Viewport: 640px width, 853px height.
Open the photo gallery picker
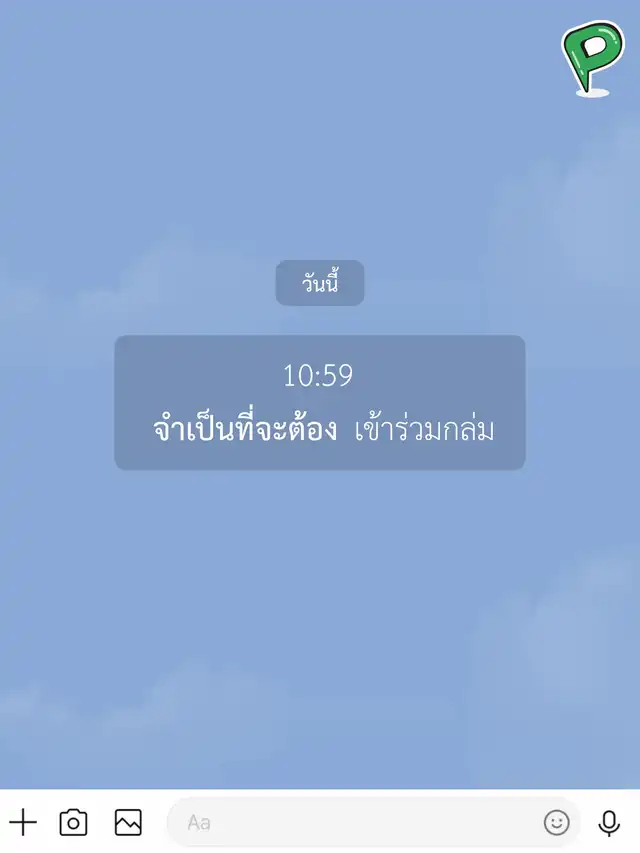pos(128,823)
